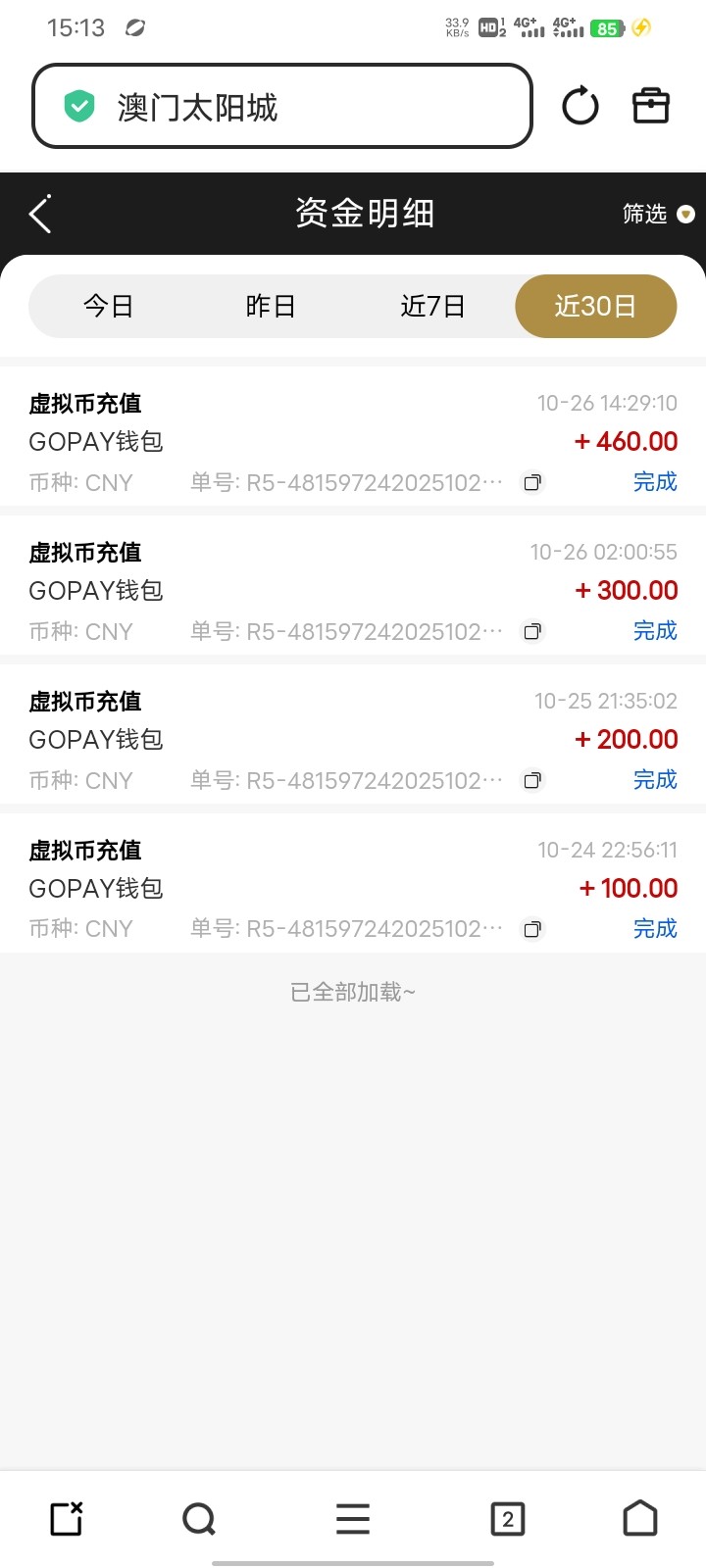
Task: Go to the browser home page
Action: [640, 1519]
